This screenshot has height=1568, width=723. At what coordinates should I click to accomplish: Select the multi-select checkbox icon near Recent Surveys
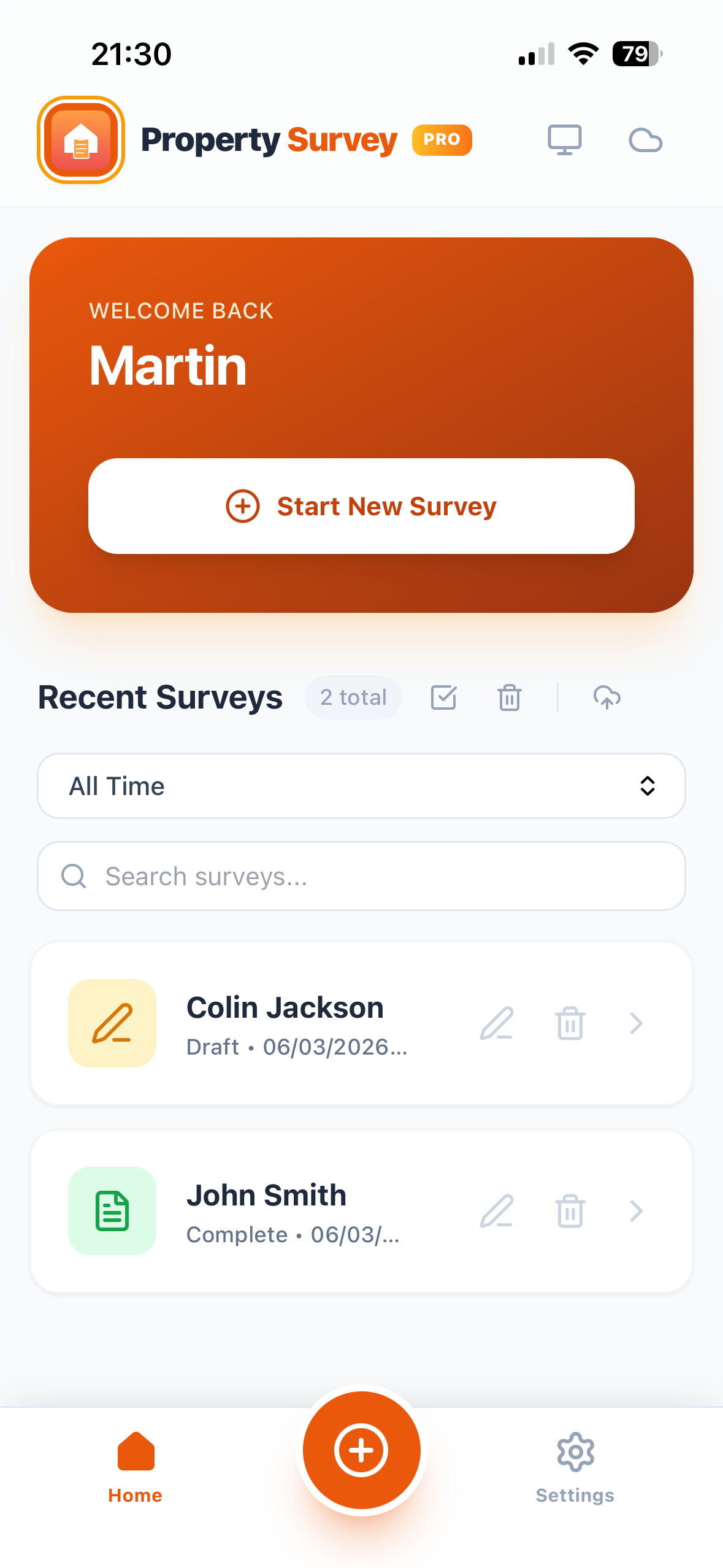click(x=443, y=698)
